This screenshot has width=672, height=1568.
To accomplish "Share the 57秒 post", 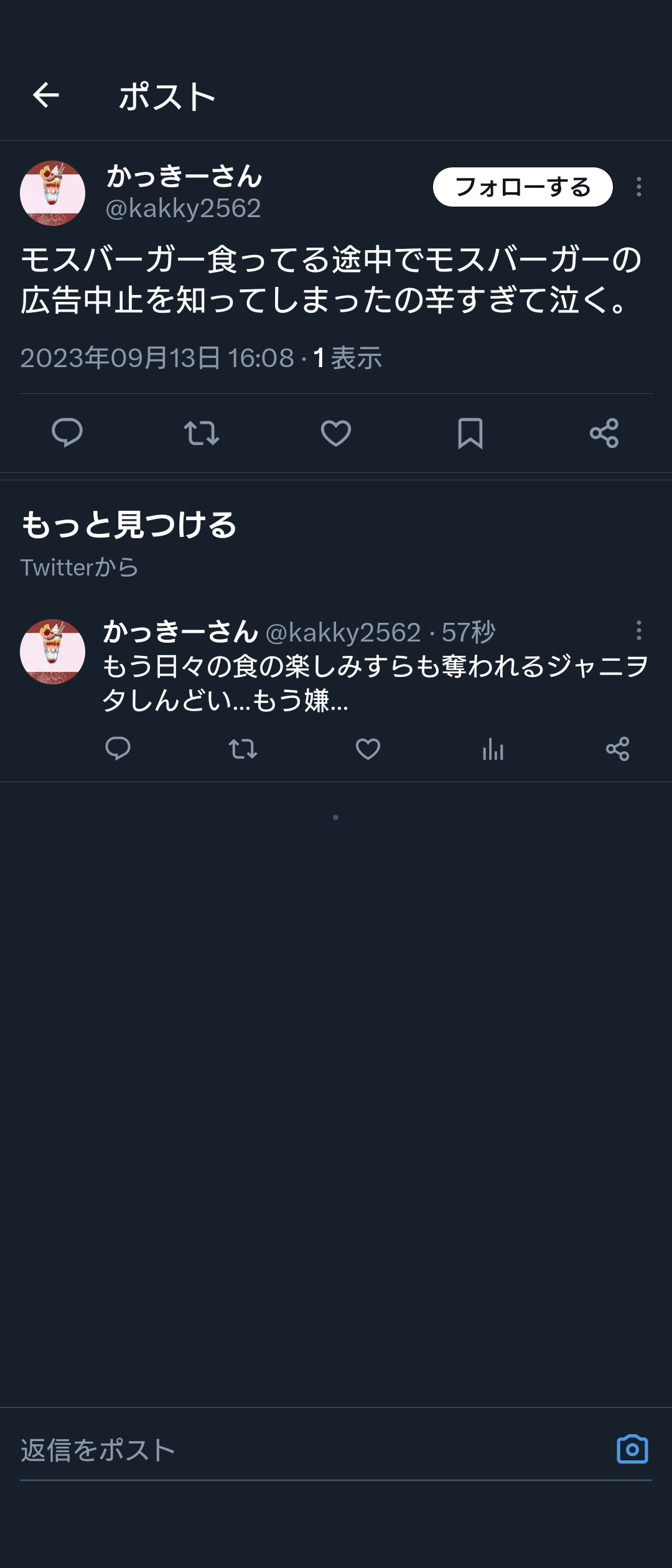I will click(x=618, y=749).
